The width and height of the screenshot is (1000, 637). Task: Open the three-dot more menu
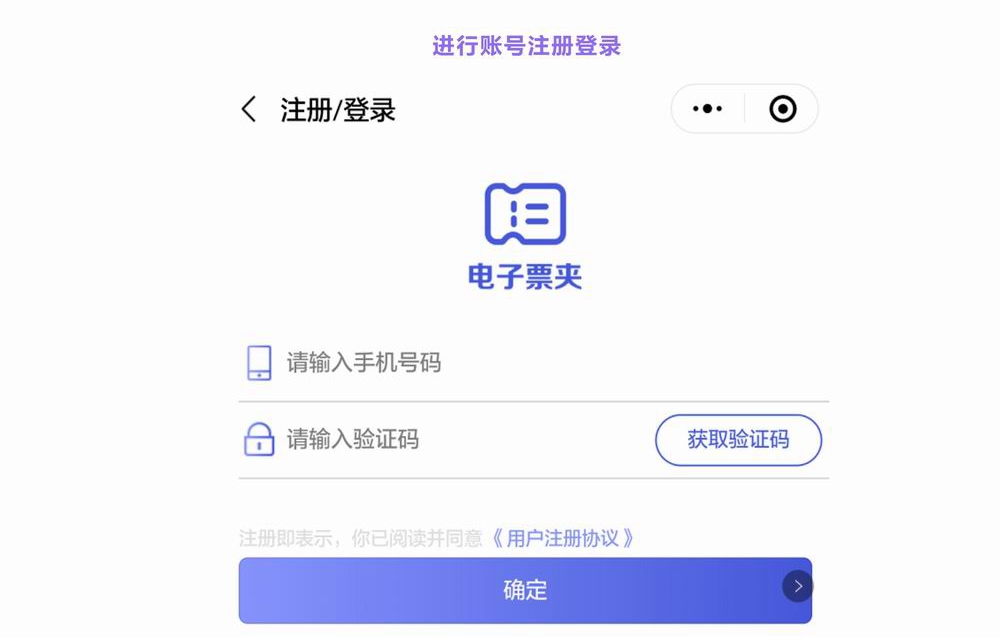707,108
